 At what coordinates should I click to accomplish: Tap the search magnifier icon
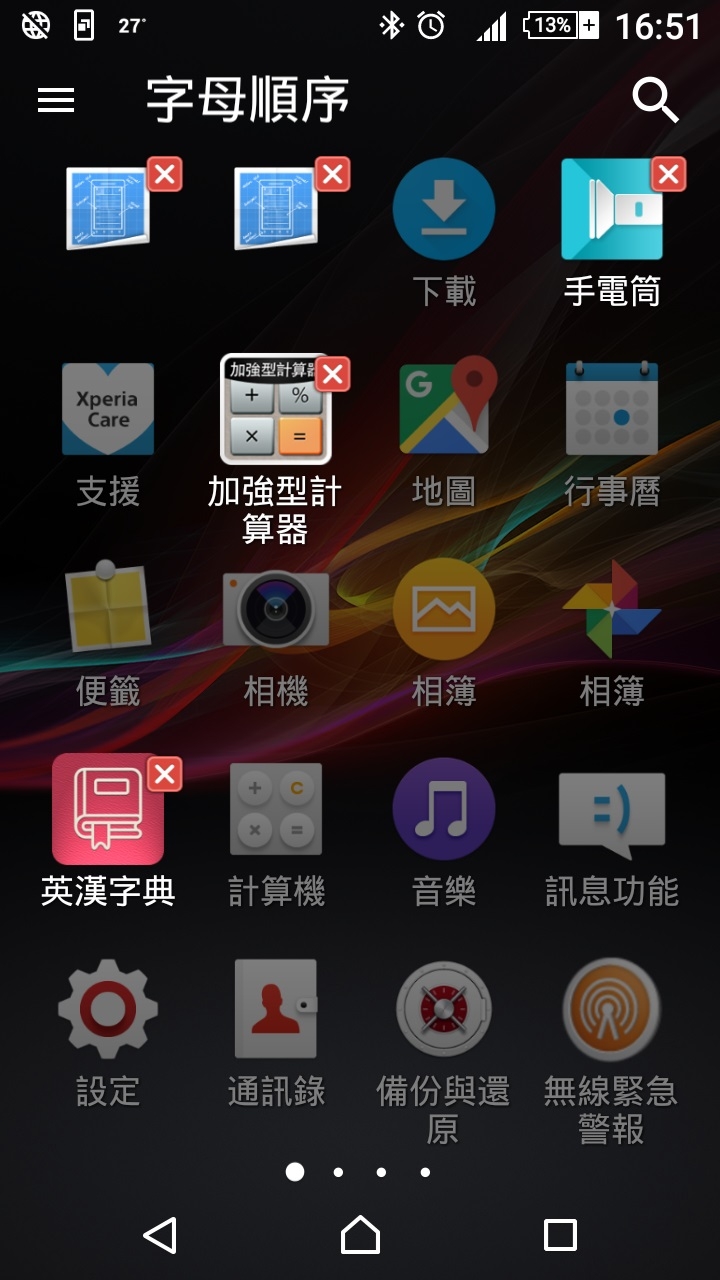coord(655,100)
